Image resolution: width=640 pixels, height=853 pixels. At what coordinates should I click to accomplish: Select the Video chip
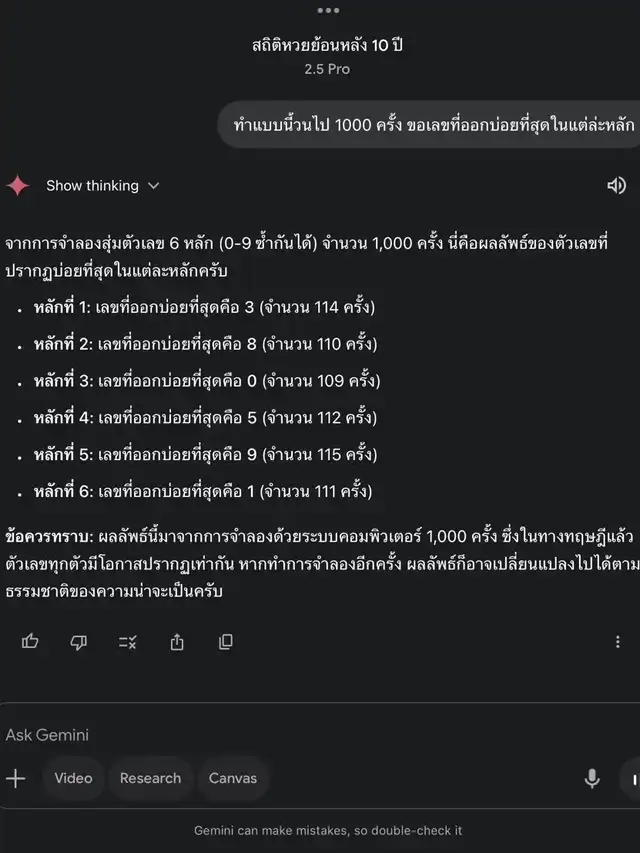(x=73, y=779)
